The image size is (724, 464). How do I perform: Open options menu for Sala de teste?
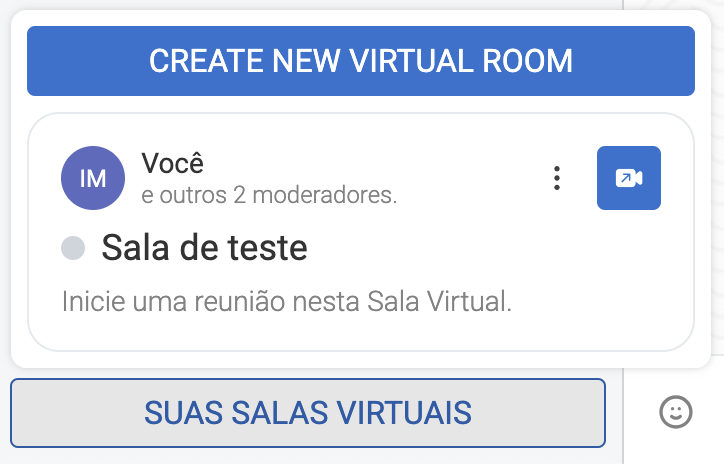pos(557,179)
